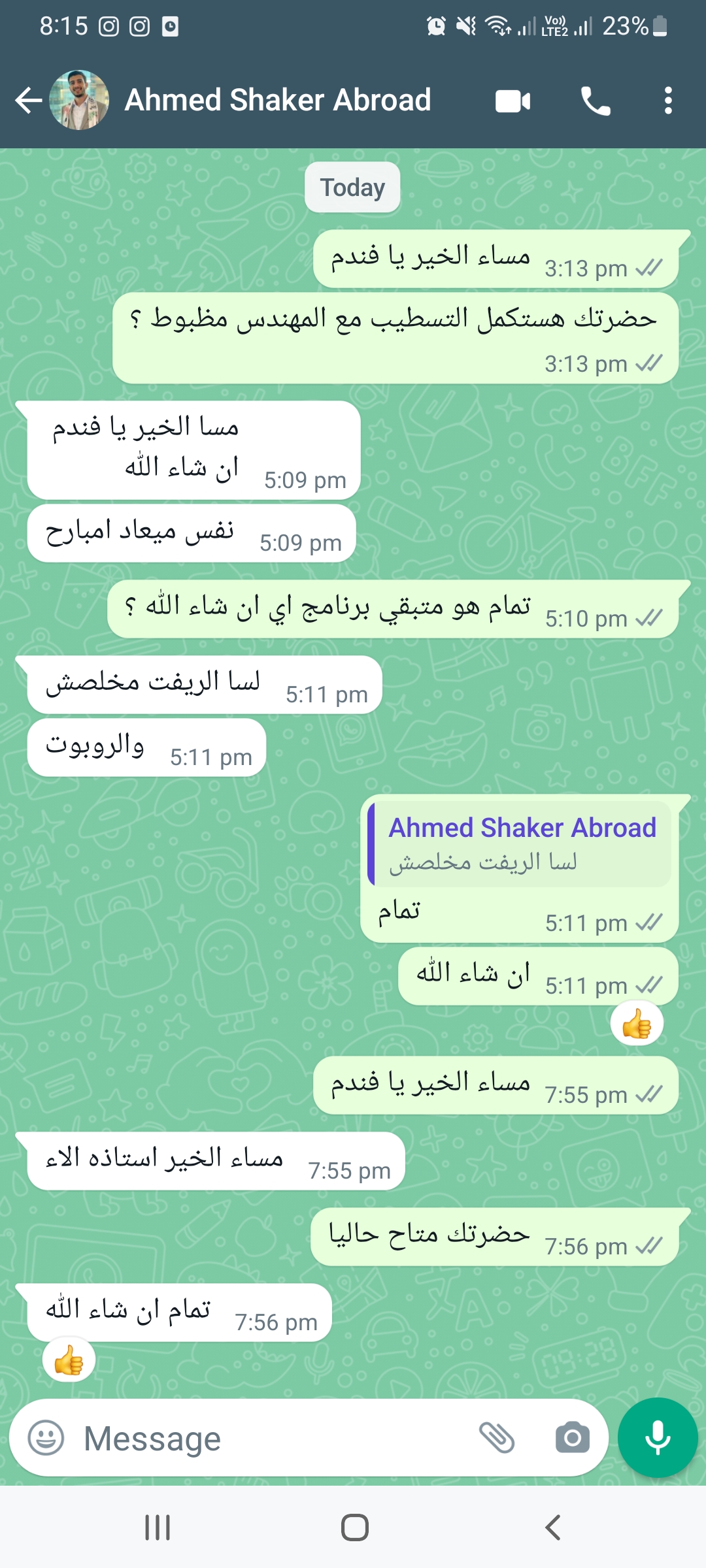Viewport: 706px width, 1568px height.
Task: Open Ahmed Shaker Abroad's profile picture
Action: tap(79, 100)
